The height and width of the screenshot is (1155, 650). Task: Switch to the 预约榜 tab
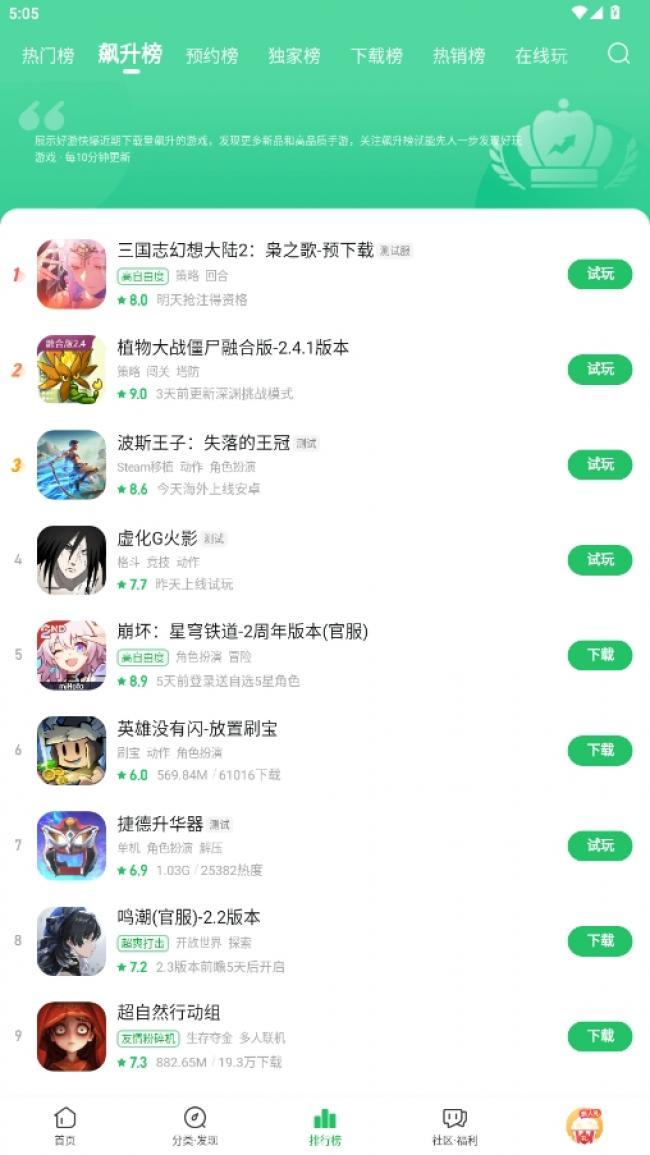[212, 56]
